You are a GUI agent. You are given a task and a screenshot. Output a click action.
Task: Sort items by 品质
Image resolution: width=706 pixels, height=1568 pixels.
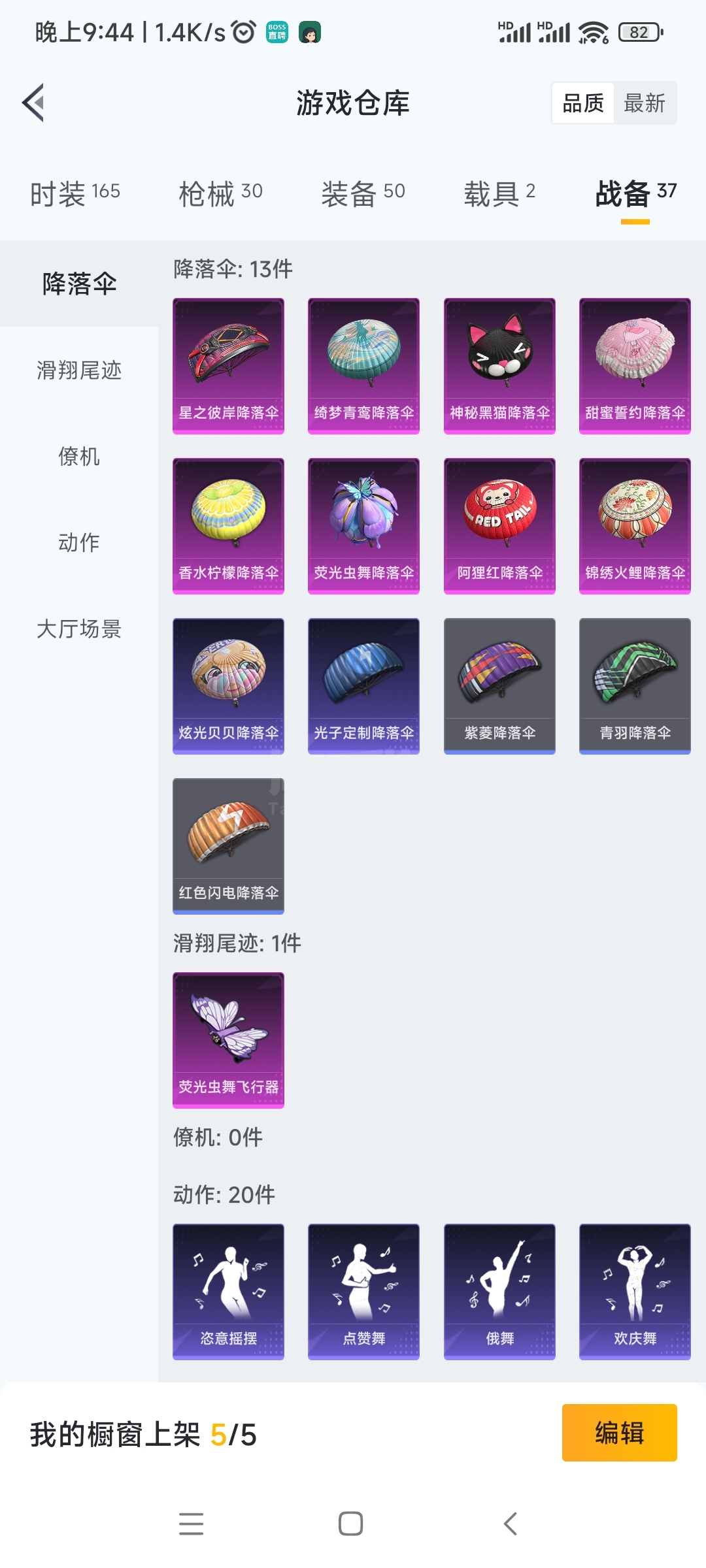583,103
